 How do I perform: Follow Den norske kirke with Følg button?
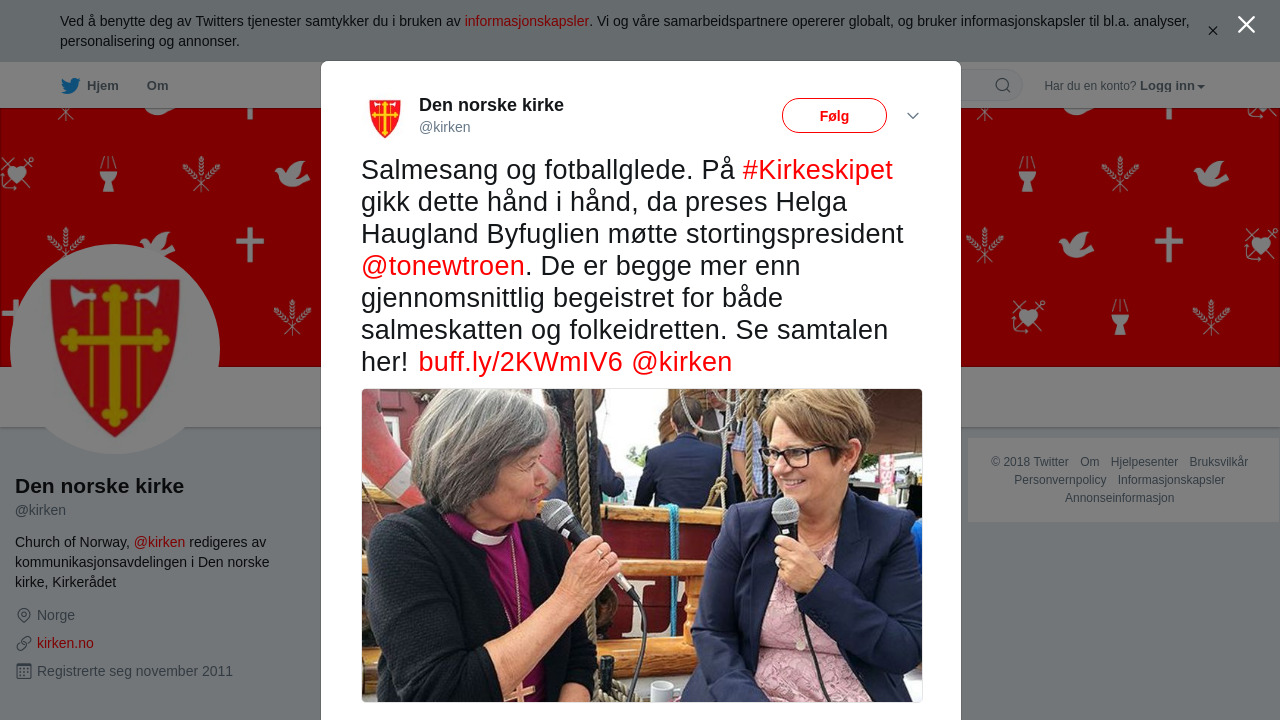click(x=834, y=116)
